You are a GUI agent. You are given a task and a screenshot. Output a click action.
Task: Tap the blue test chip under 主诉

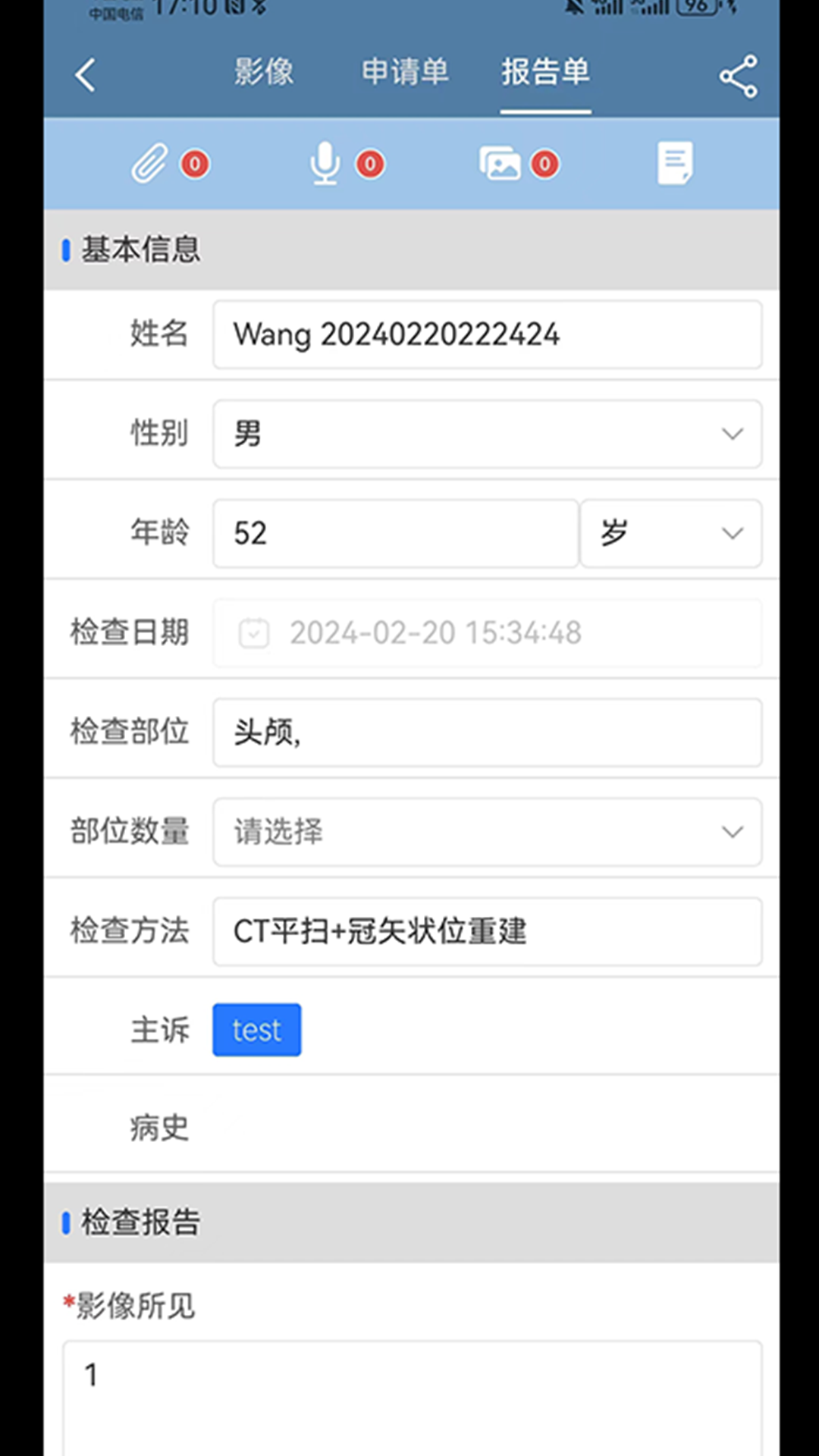pyautogui.click(x=256, y=1030)
